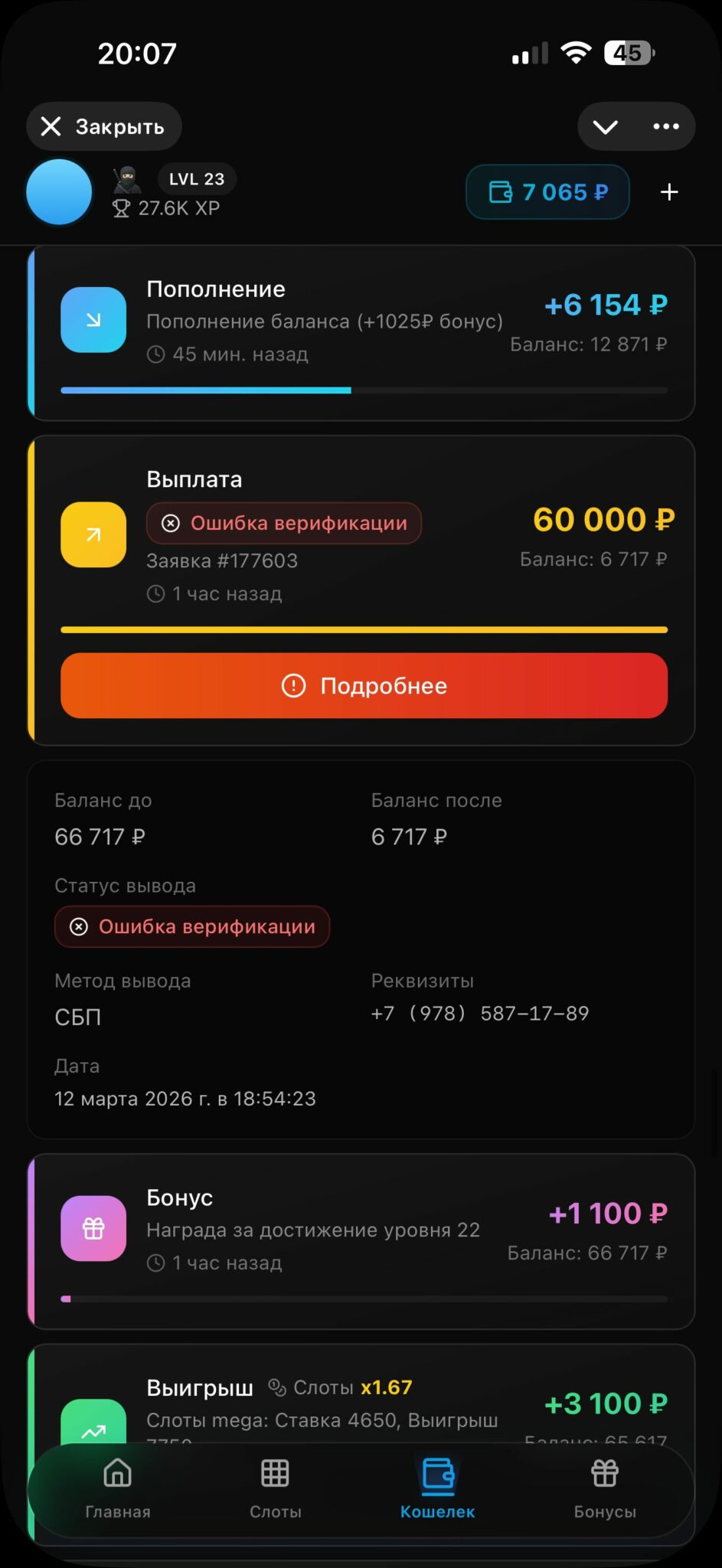Open the blue profile avatar

tap(59, 192)
